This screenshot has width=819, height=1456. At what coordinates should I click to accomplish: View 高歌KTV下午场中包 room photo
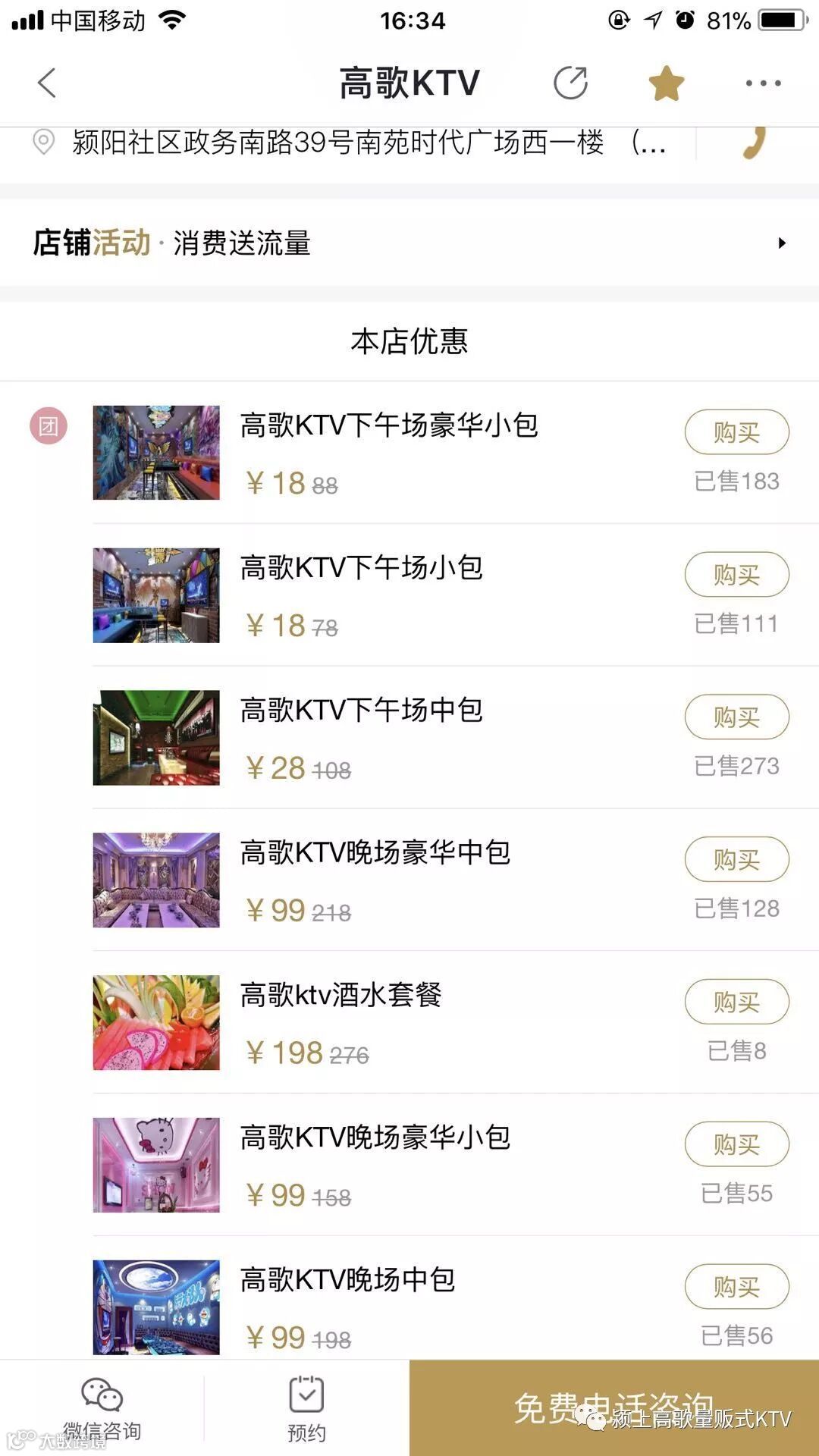(156, 738)
